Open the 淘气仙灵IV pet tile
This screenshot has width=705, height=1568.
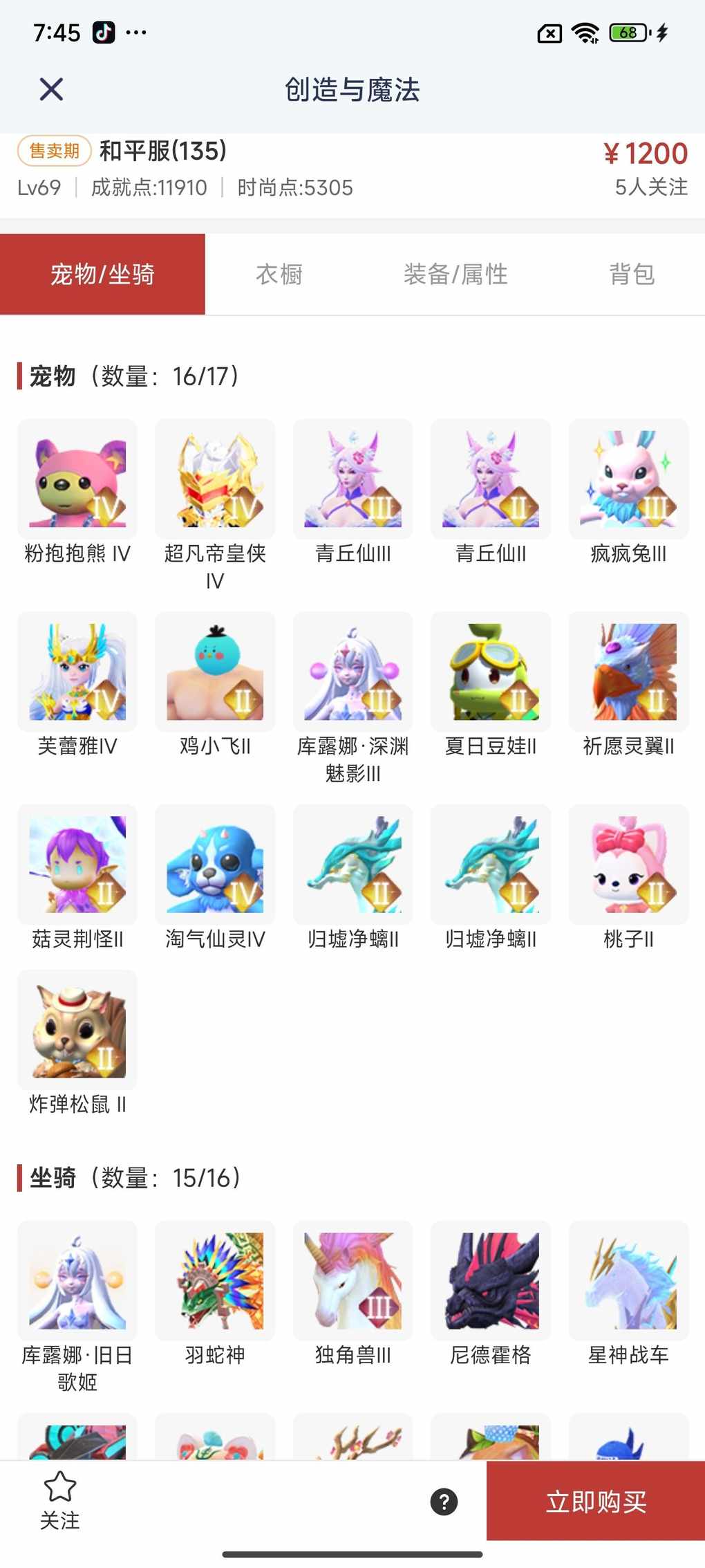[215, 864]
